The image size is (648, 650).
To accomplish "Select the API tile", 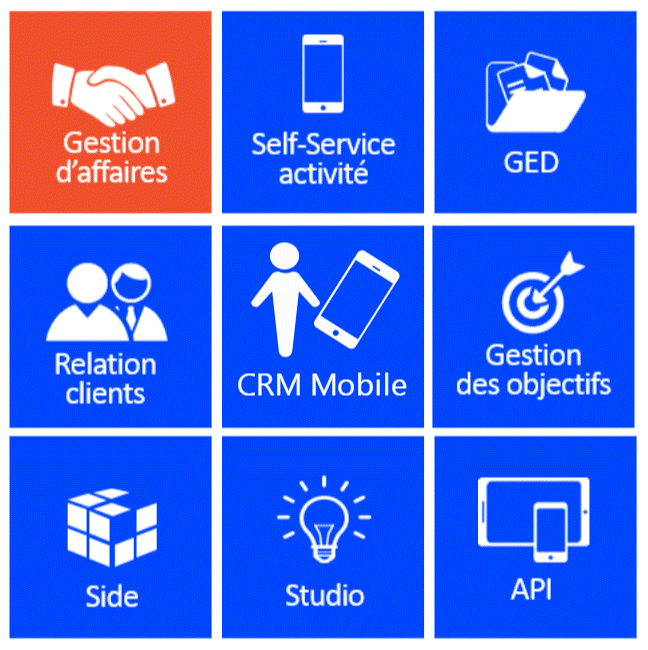I will (534, 537).
